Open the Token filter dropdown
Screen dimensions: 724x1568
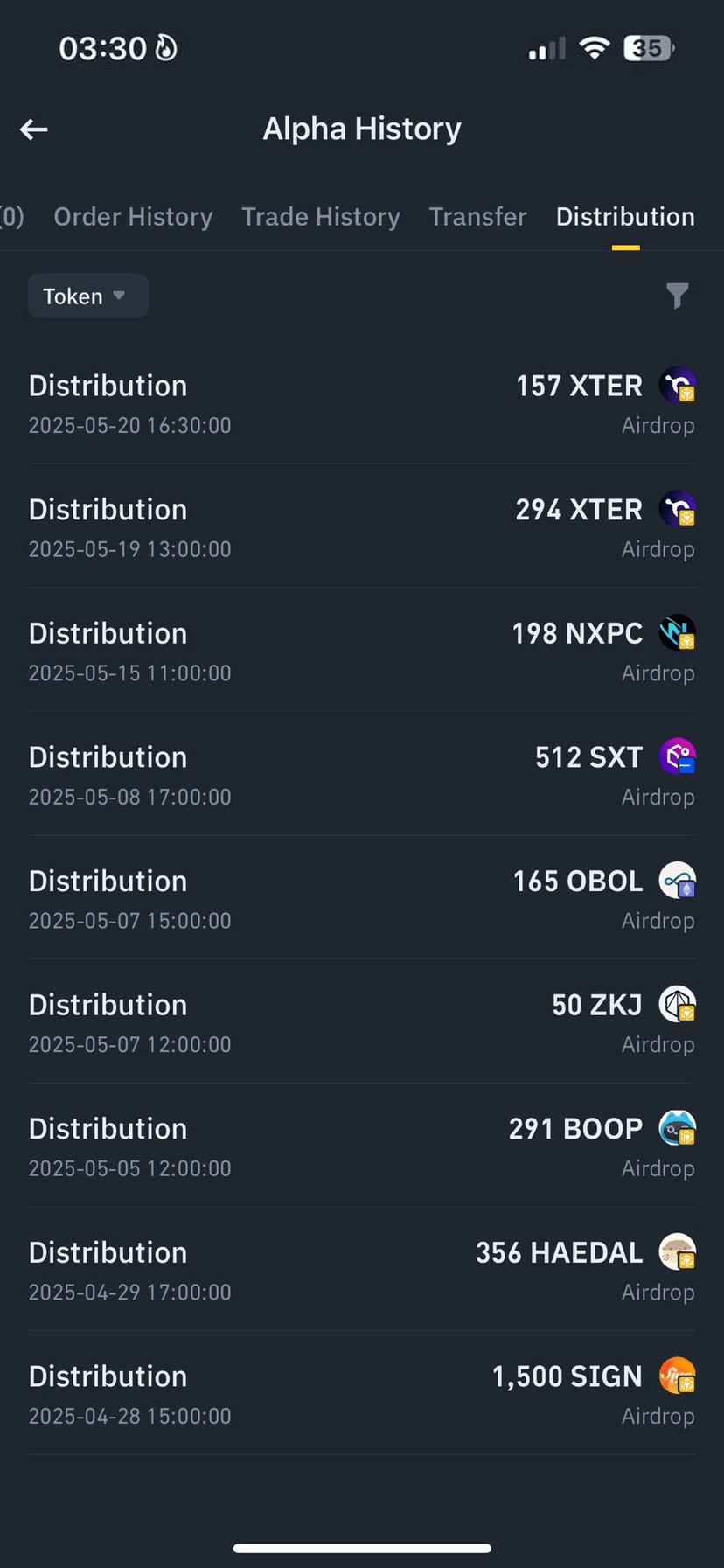click(x=87, y=296)
